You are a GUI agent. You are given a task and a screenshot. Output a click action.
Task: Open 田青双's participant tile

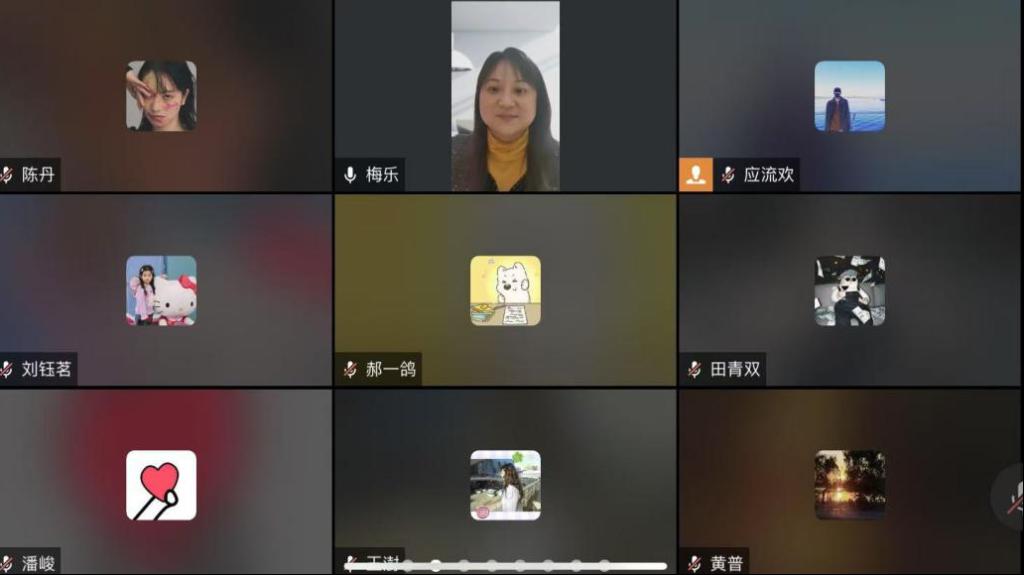[x=849, y=290]
